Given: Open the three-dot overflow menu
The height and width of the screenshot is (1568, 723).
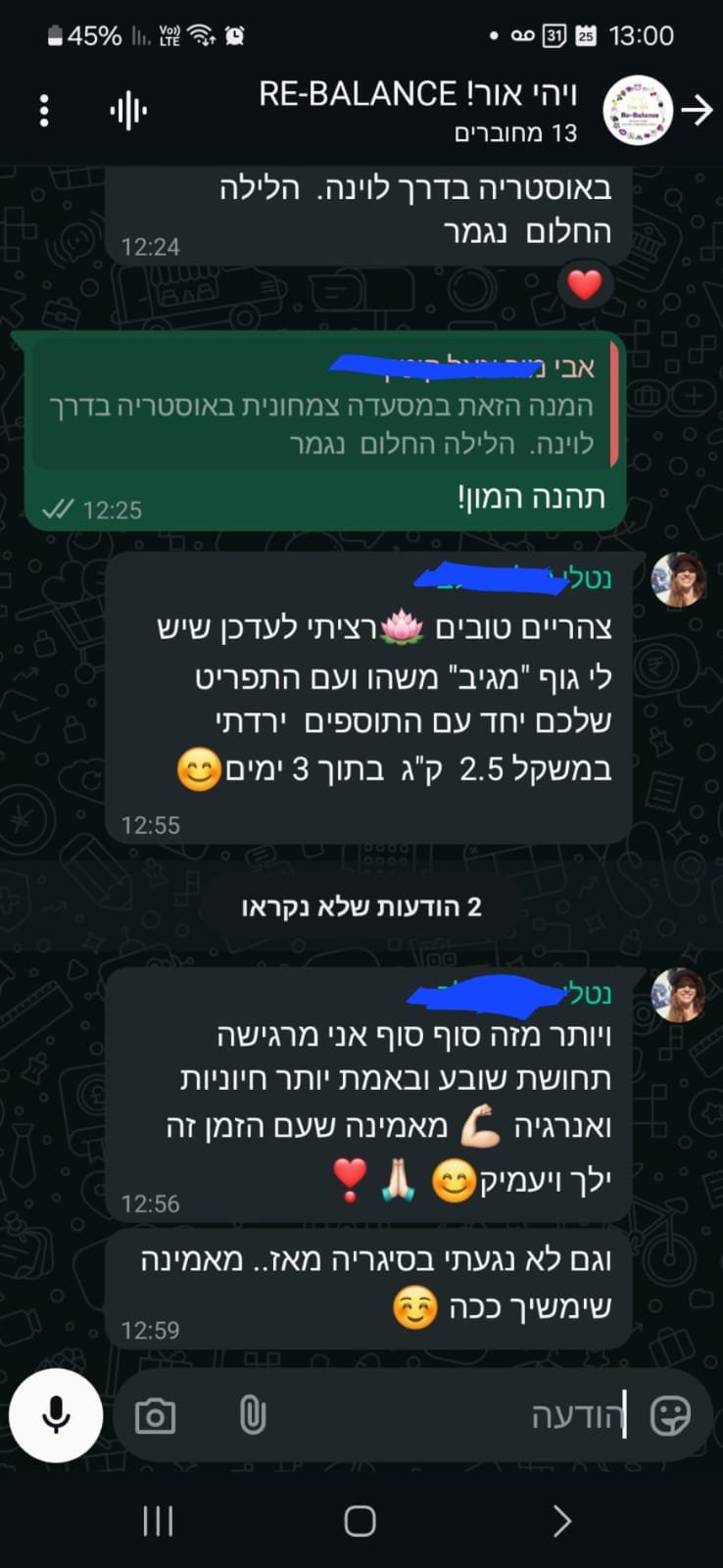Looking at the screenshot, I should coord(44,111).
